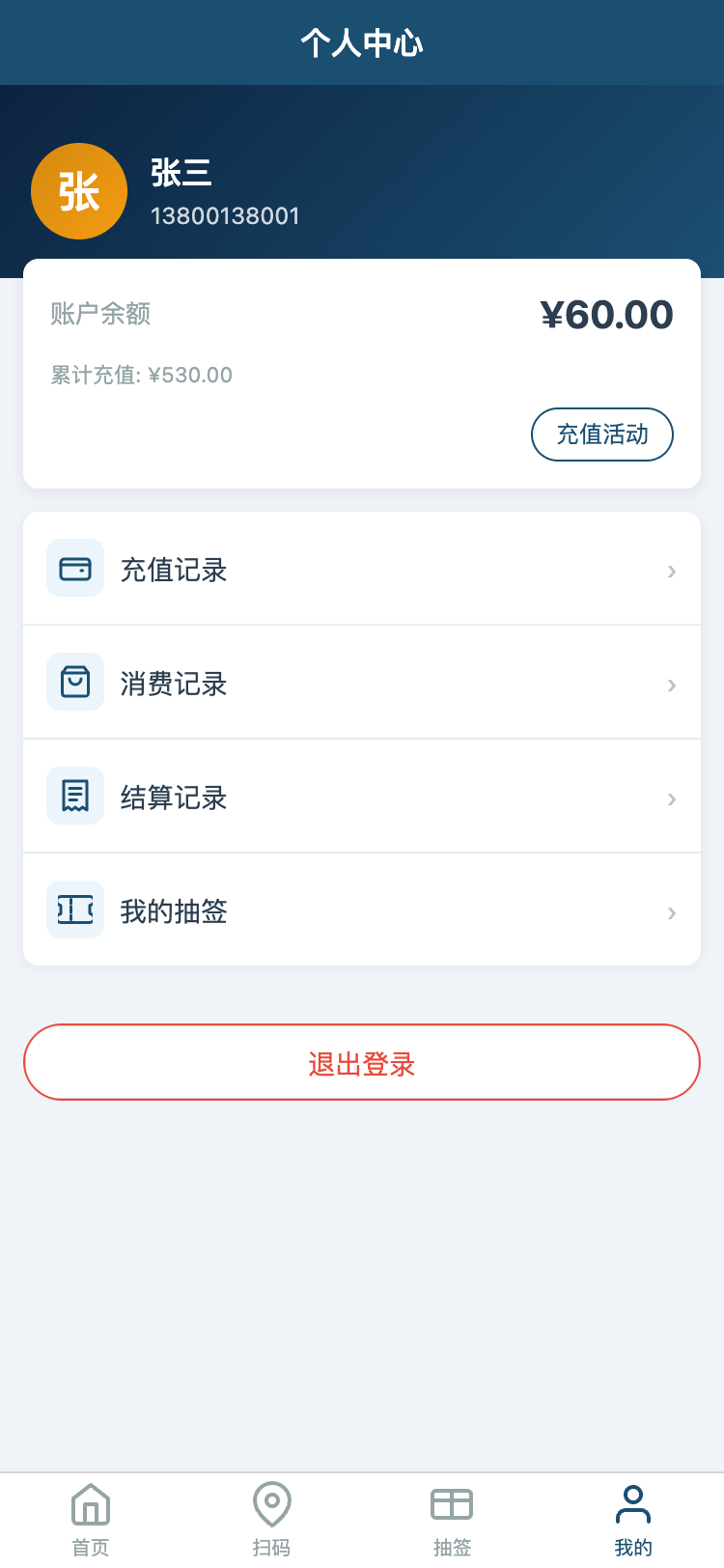
Task: Expand 消费记录 using the arrow
Action: click(671, 685)
